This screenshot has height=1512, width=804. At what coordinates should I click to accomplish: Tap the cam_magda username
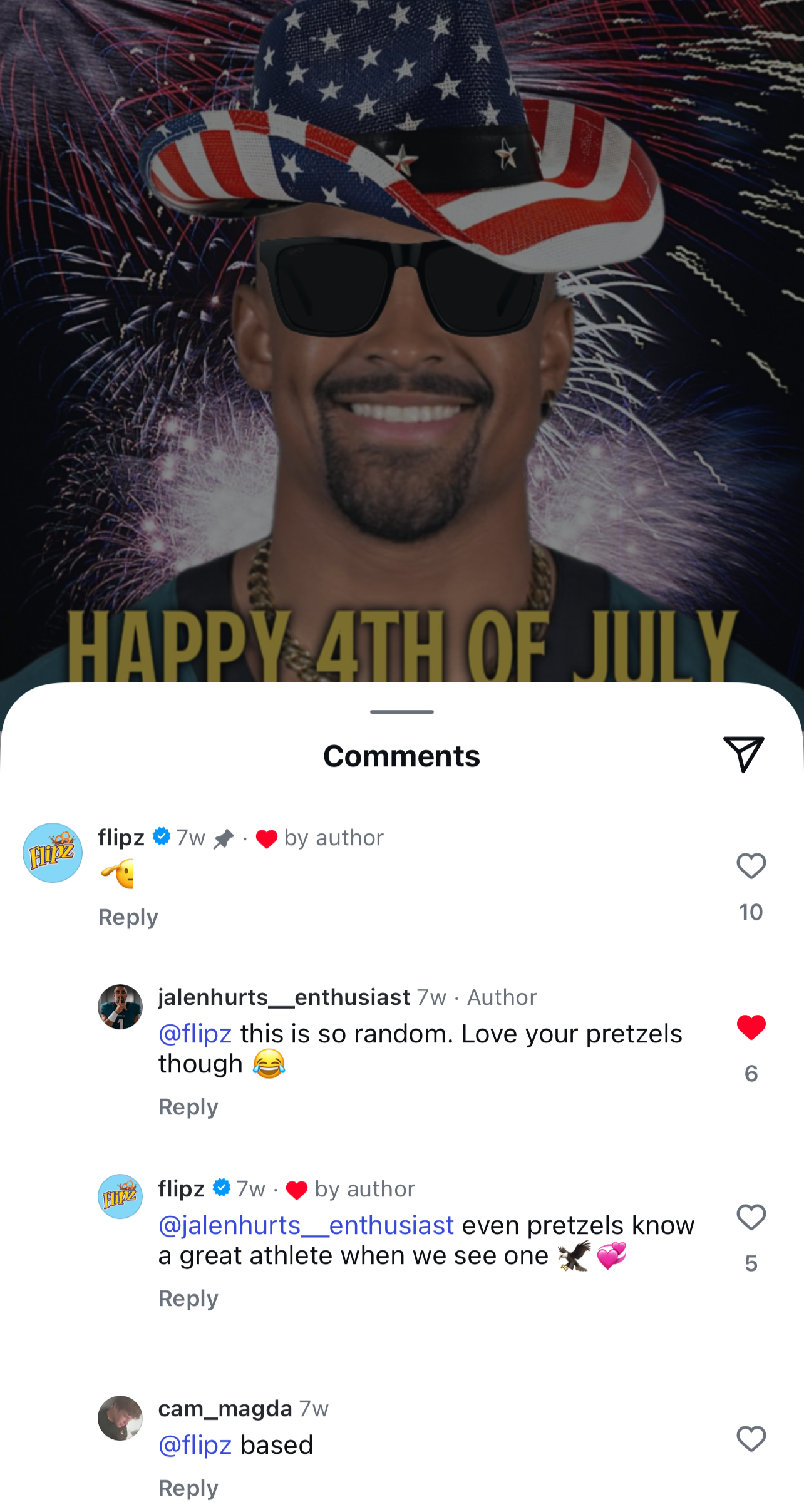coord(225,1409)
